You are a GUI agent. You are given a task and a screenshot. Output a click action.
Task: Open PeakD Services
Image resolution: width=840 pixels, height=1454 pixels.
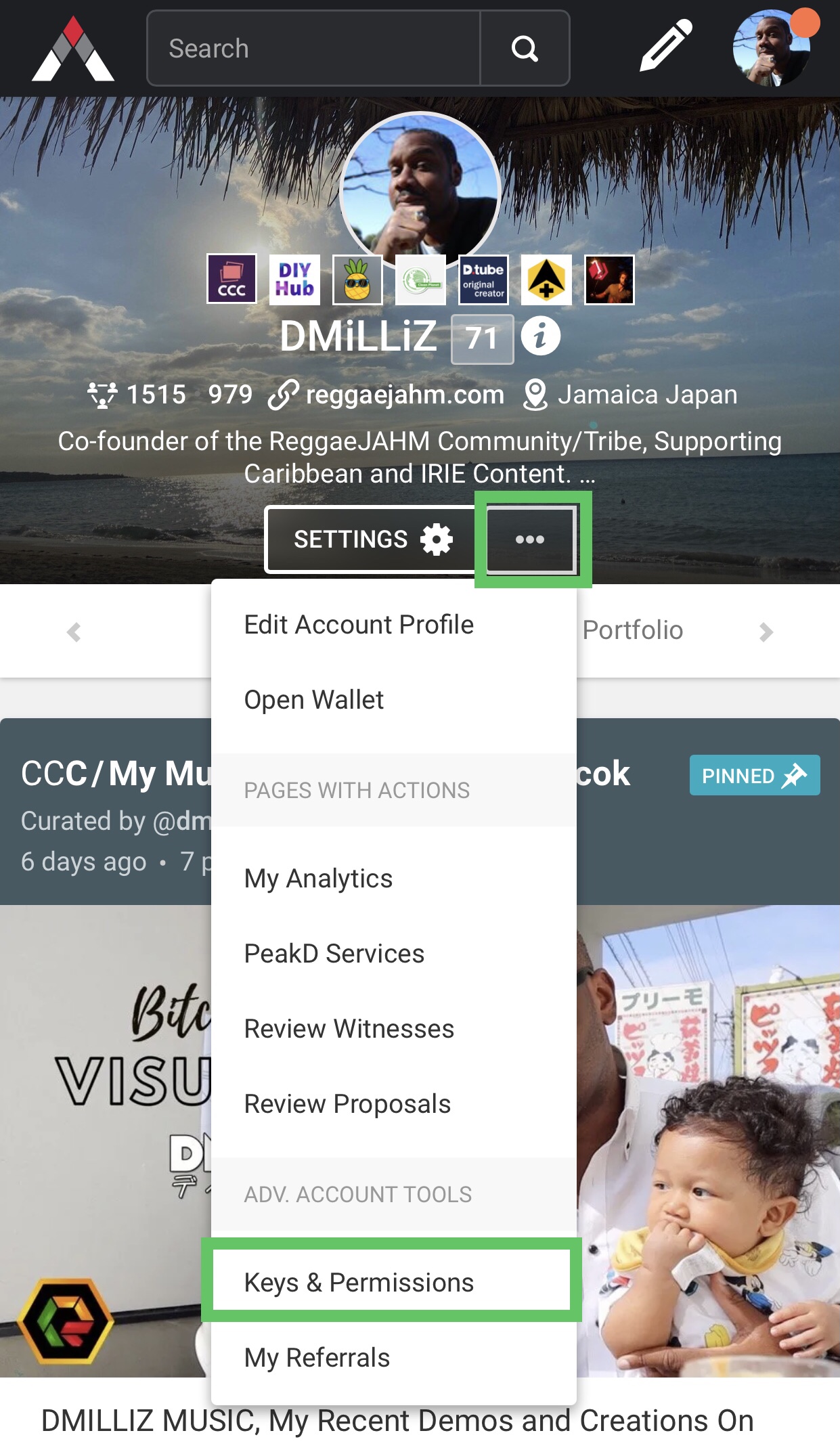click(x=334, y=954)
